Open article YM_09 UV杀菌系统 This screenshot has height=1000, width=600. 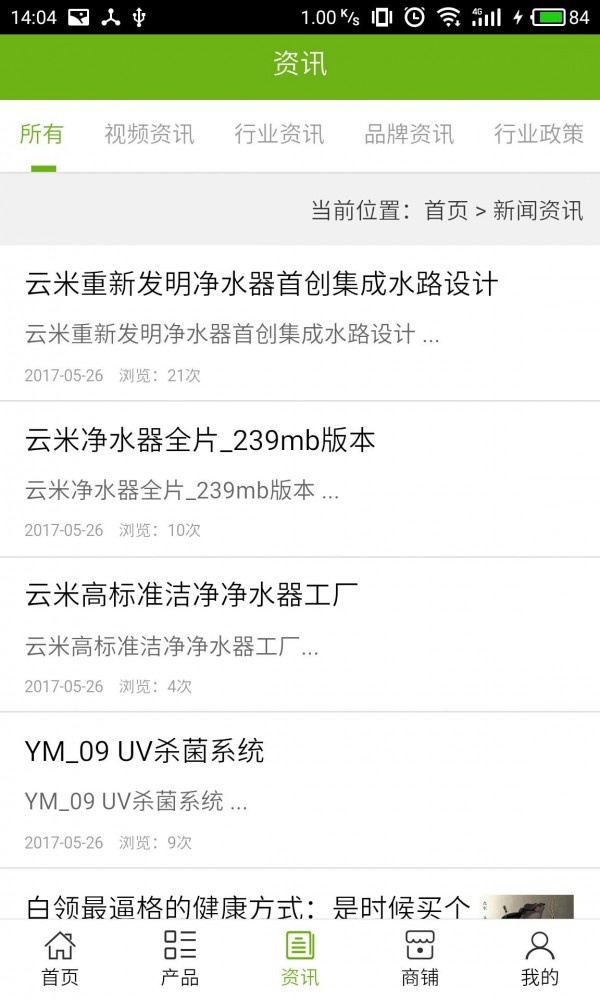[x=300, y=791]
